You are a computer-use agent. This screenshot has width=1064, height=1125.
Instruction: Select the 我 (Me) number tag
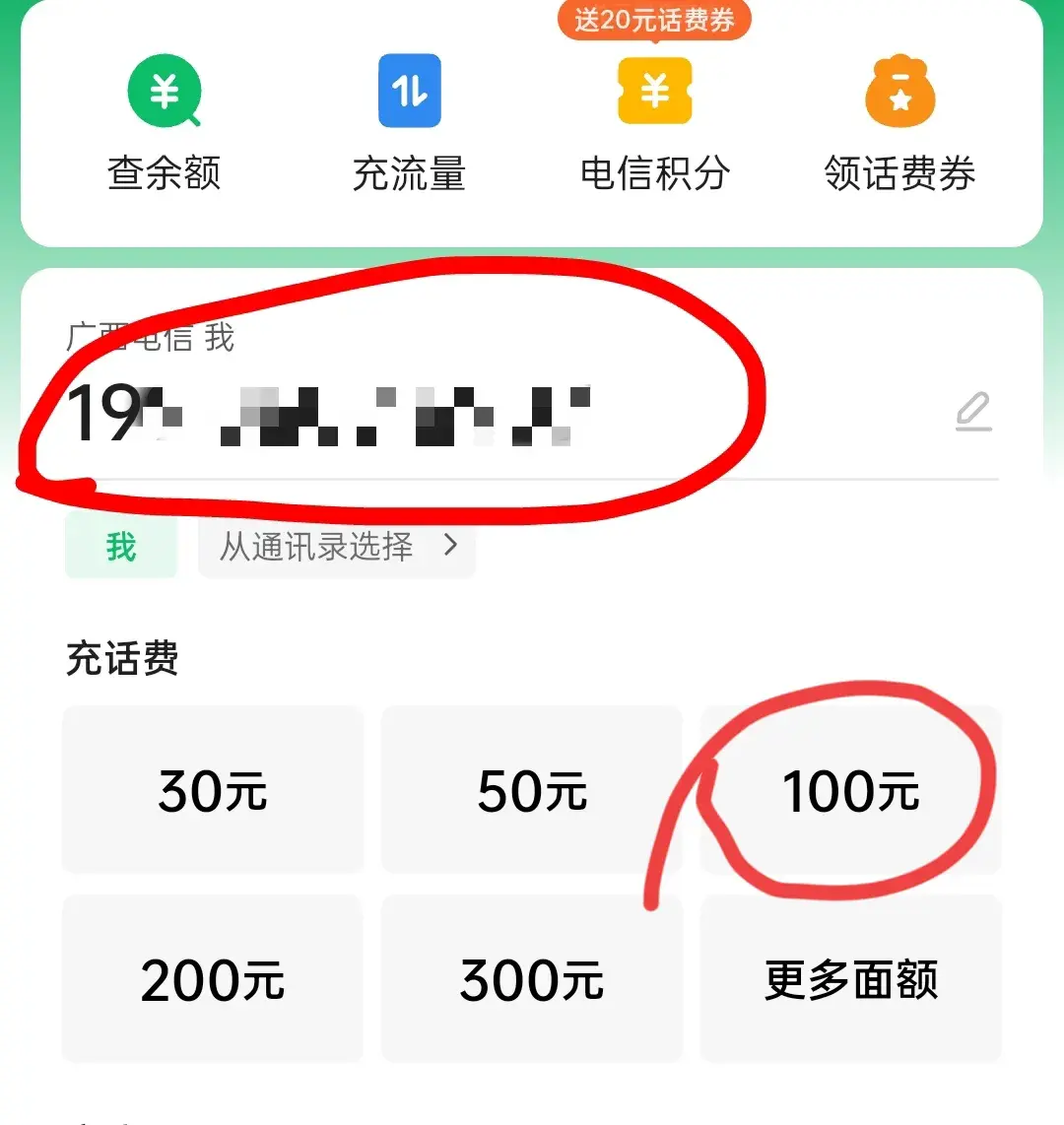click(x=120, y=546)
